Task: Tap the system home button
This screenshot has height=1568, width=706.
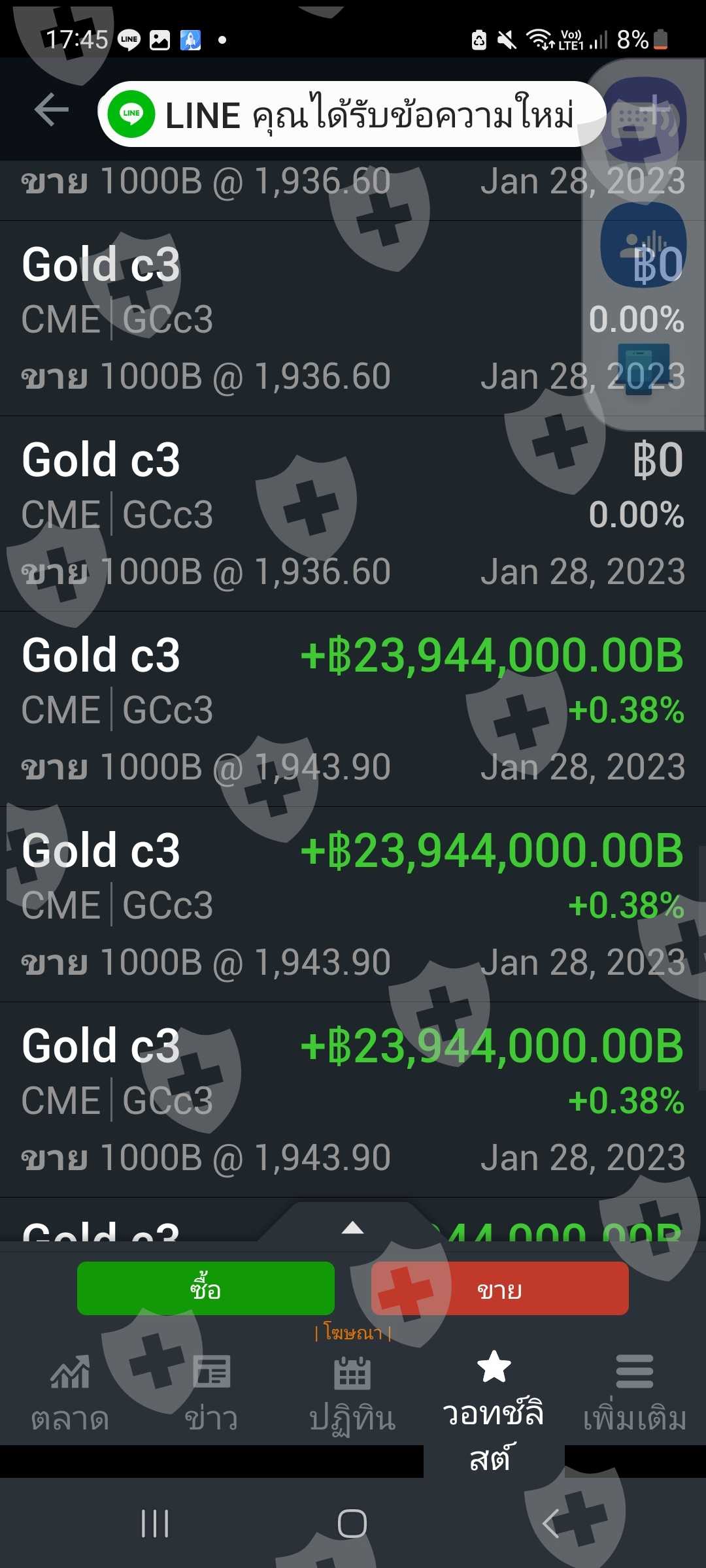Action: pos(352,1524)
